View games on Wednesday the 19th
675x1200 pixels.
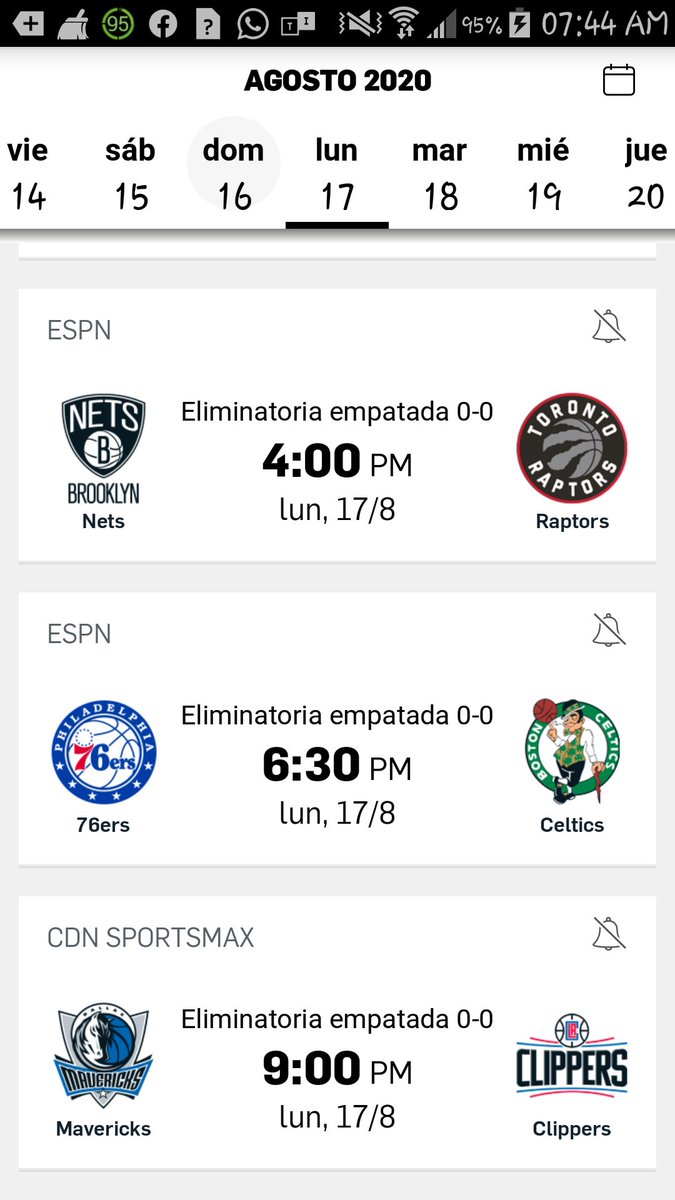coord(543,173)
